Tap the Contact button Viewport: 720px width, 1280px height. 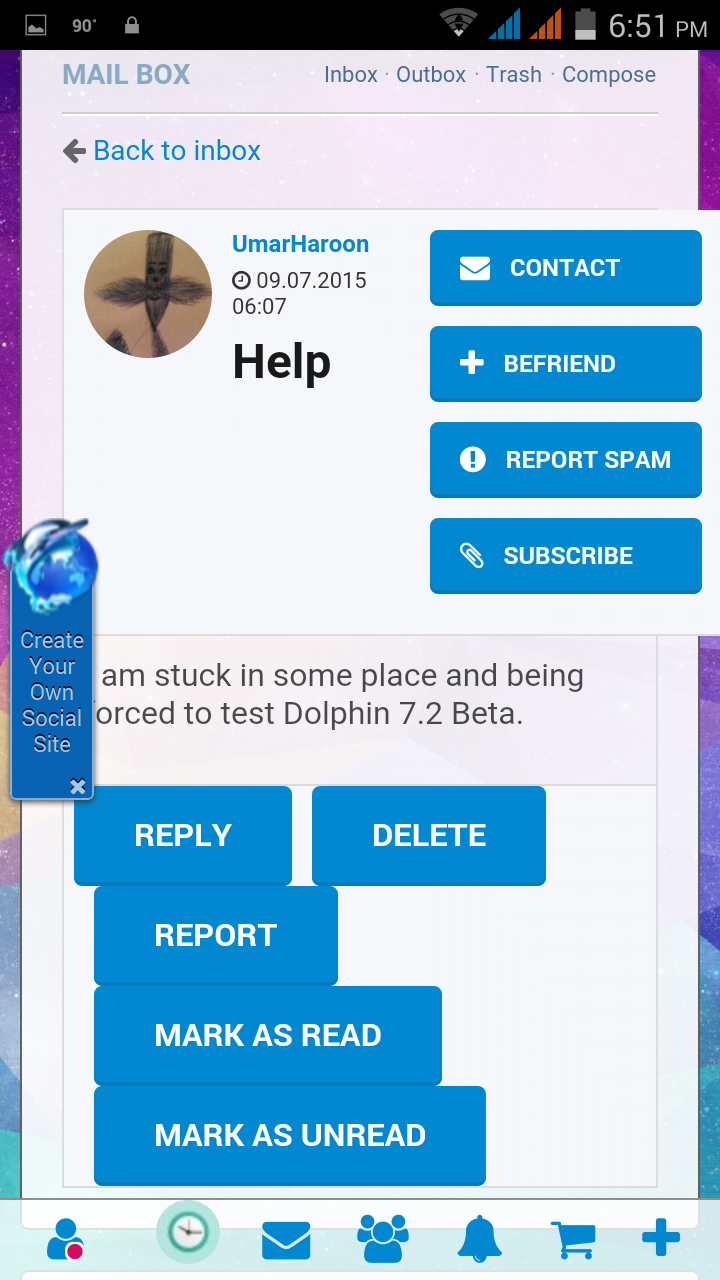pyautogui.click(x=565, y=268)
